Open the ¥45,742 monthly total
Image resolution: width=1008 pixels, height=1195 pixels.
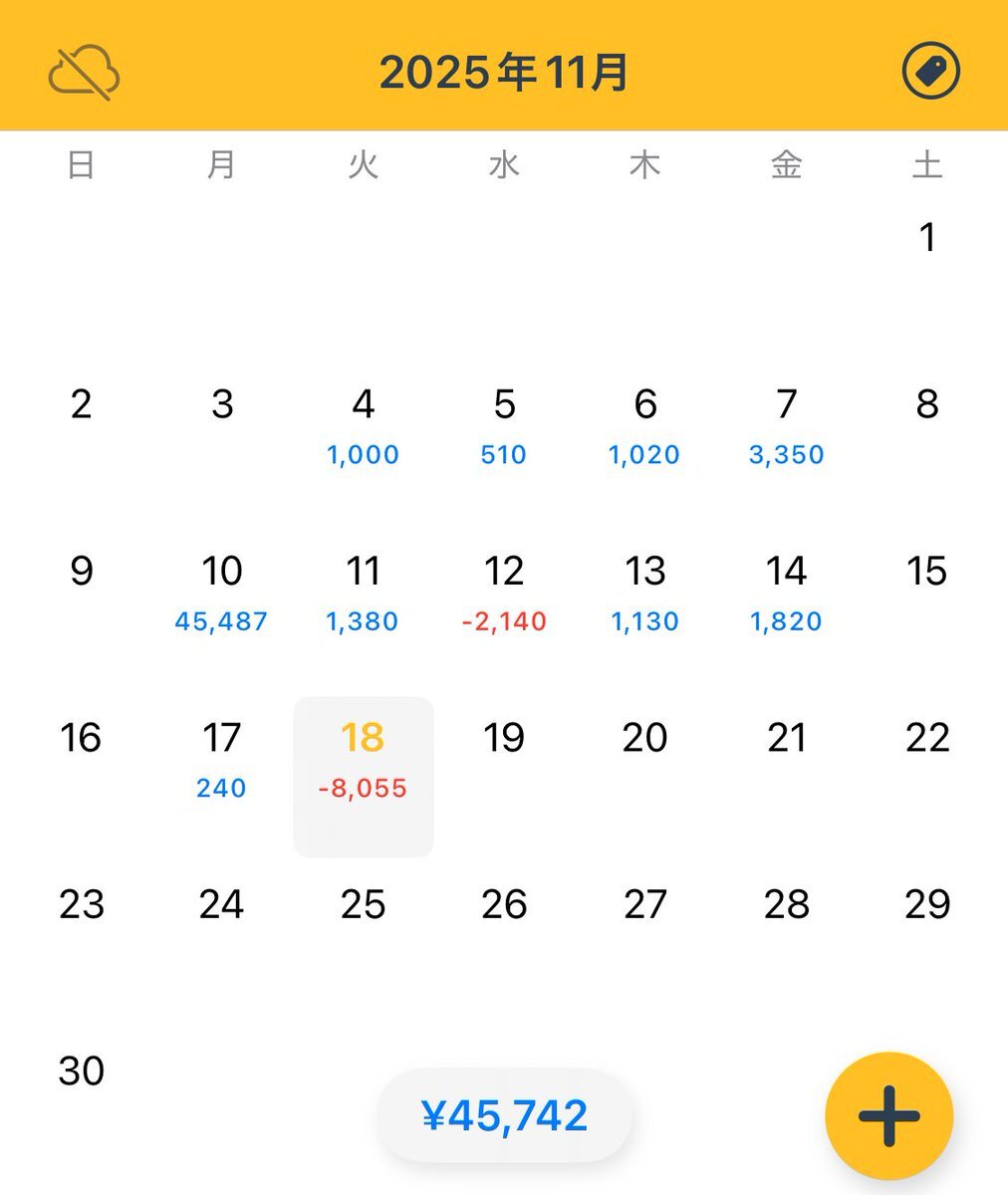505,1115
